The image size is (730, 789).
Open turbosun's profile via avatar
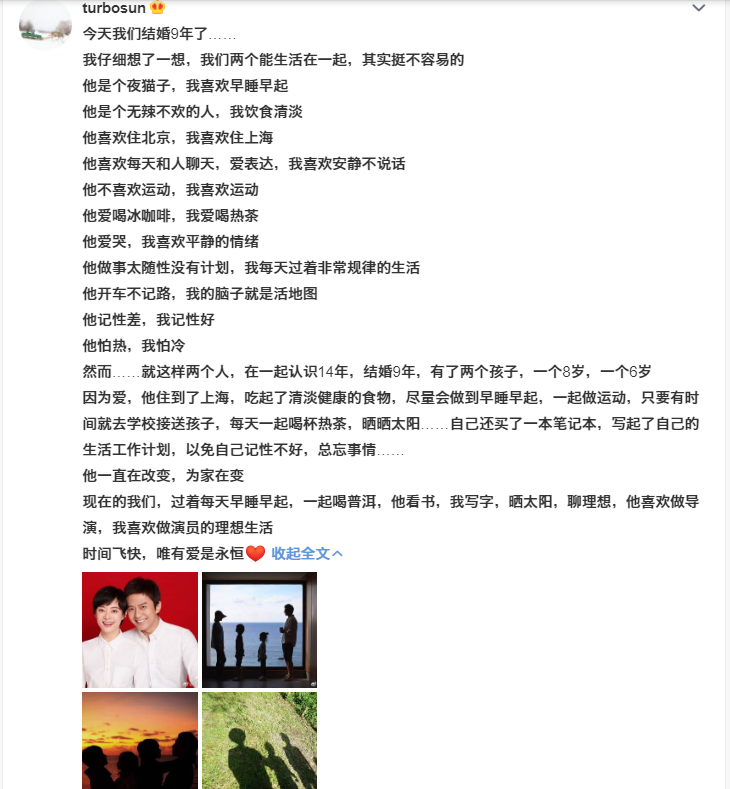[45, 24]
